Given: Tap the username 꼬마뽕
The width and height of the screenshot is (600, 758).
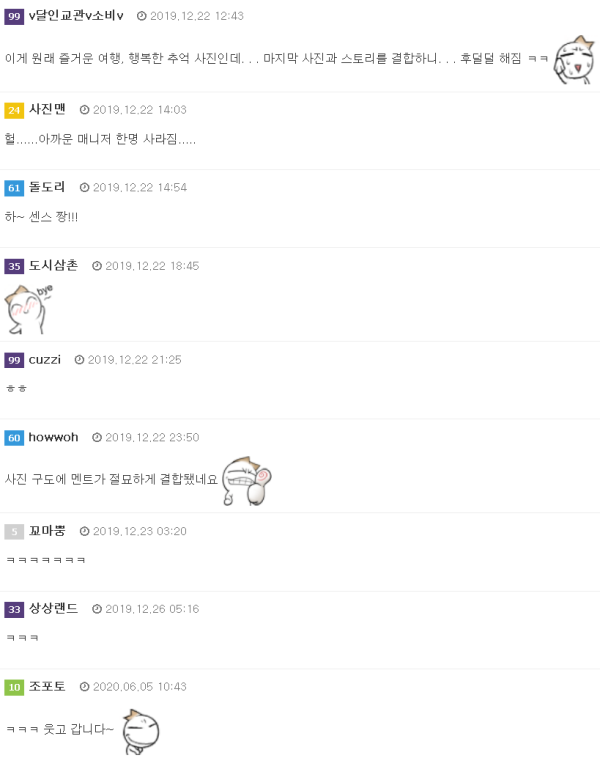Looking at the screenshot, I should (47, 531).
